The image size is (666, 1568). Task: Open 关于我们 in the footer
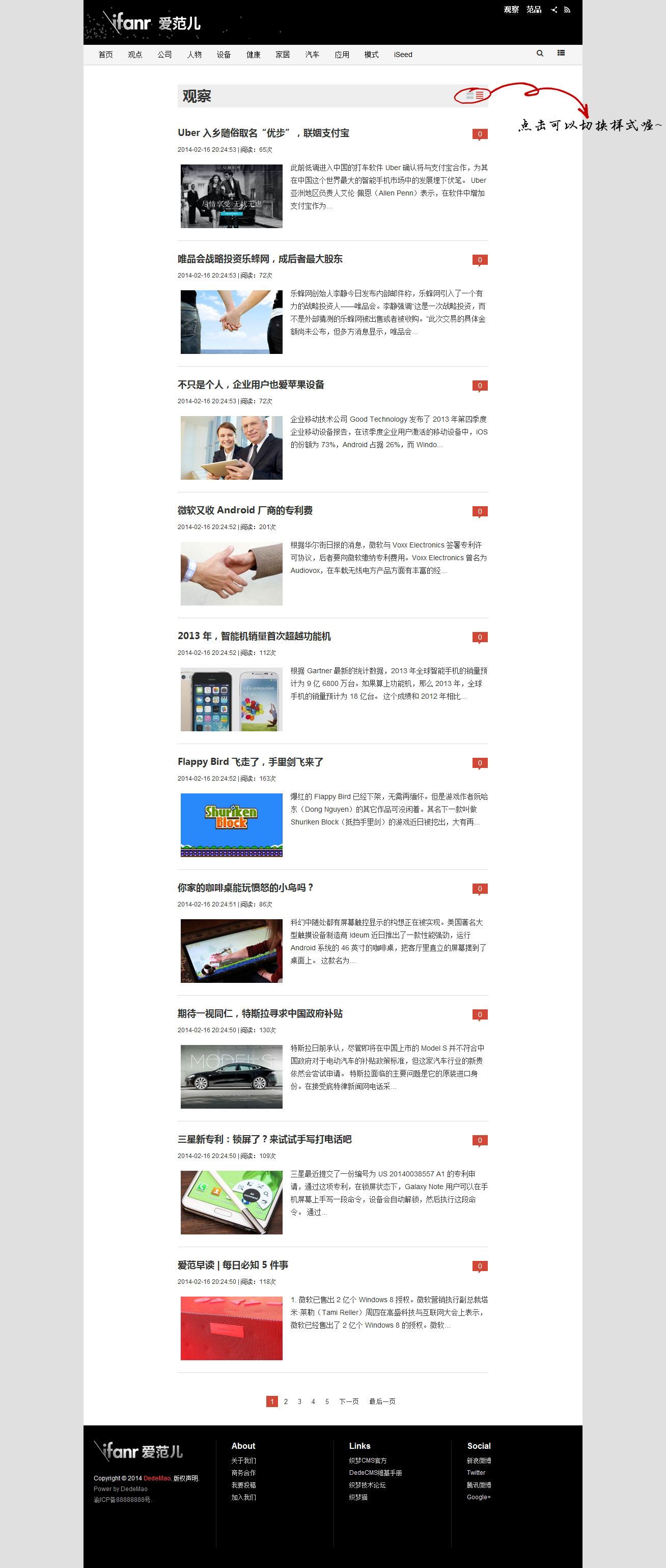[x=243, y=1461]
